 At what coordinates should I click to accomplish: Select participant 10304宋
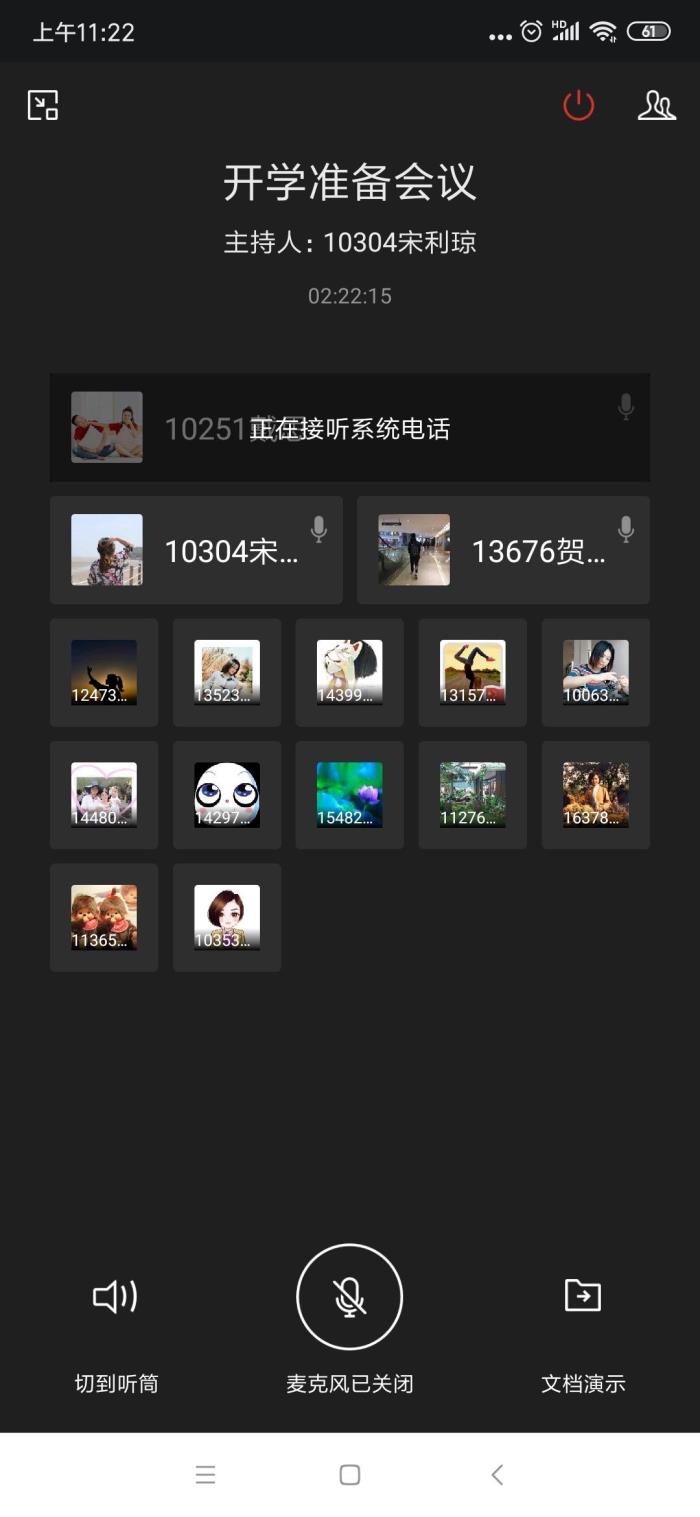pyautogui.click(x=196, y=550)
